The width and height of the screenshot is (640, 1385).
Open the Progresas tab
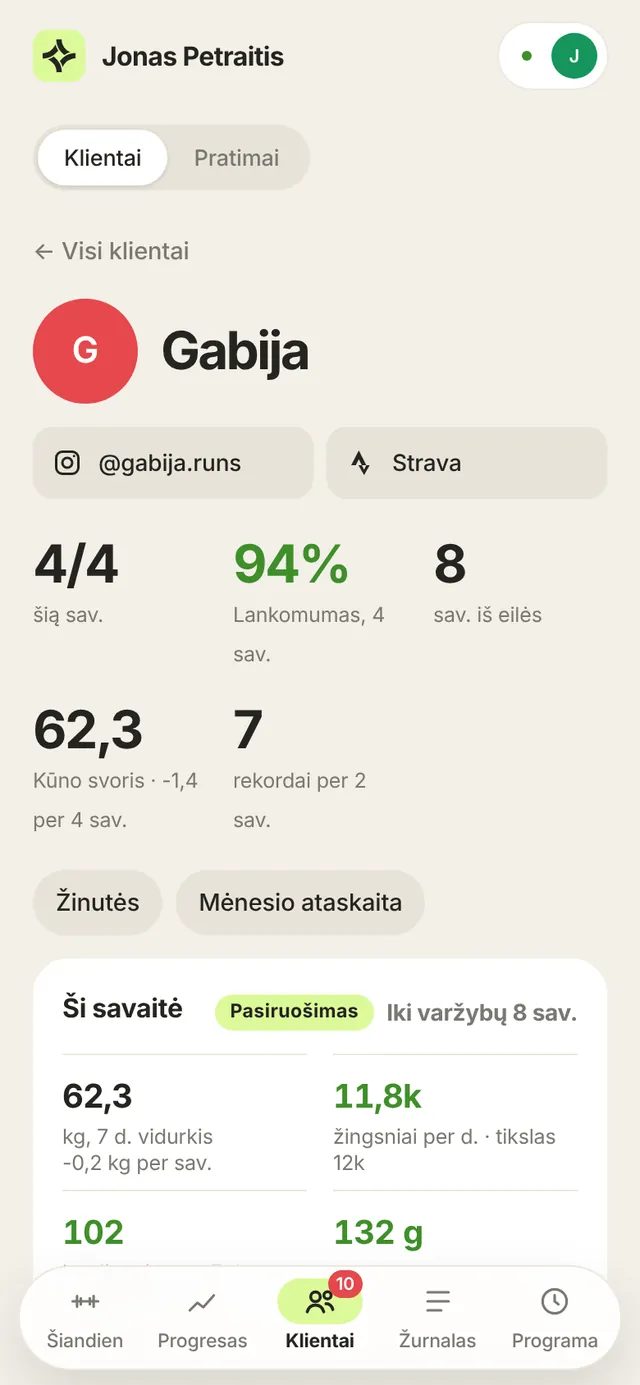(202, 1319)
